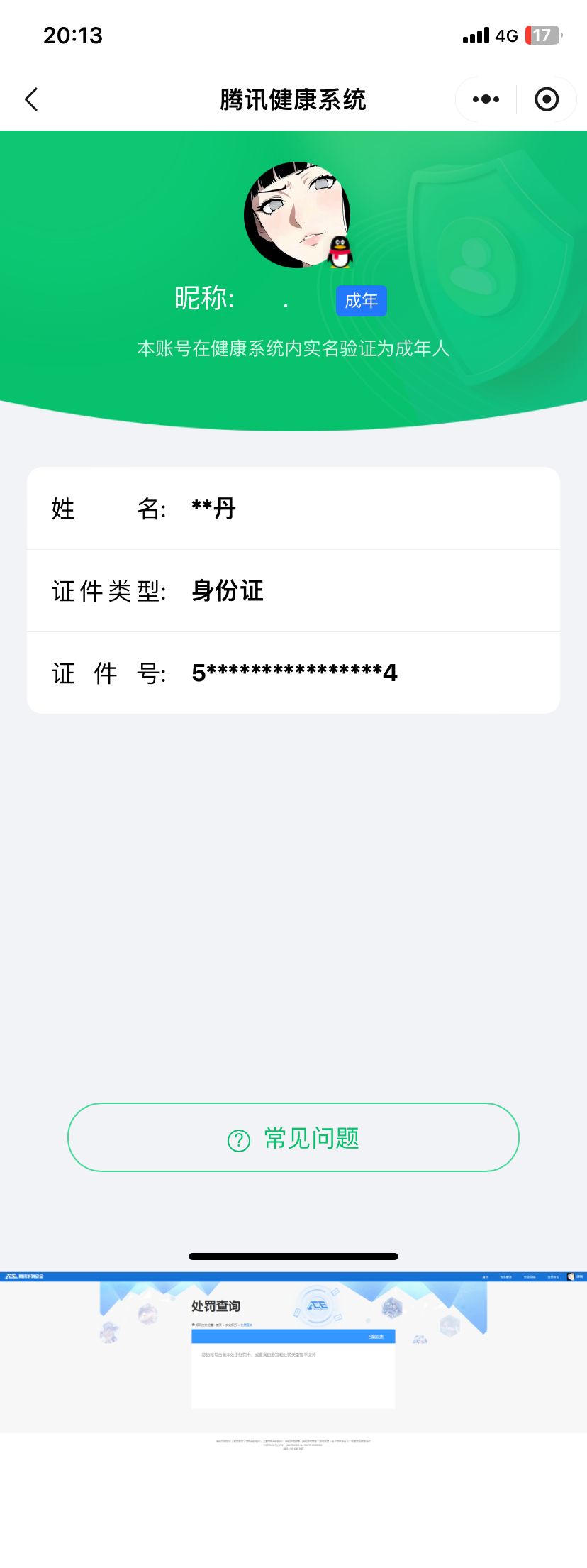Click the breadcrumb link under 处罚查询
587x1568 pixels.
(247, 1323)
